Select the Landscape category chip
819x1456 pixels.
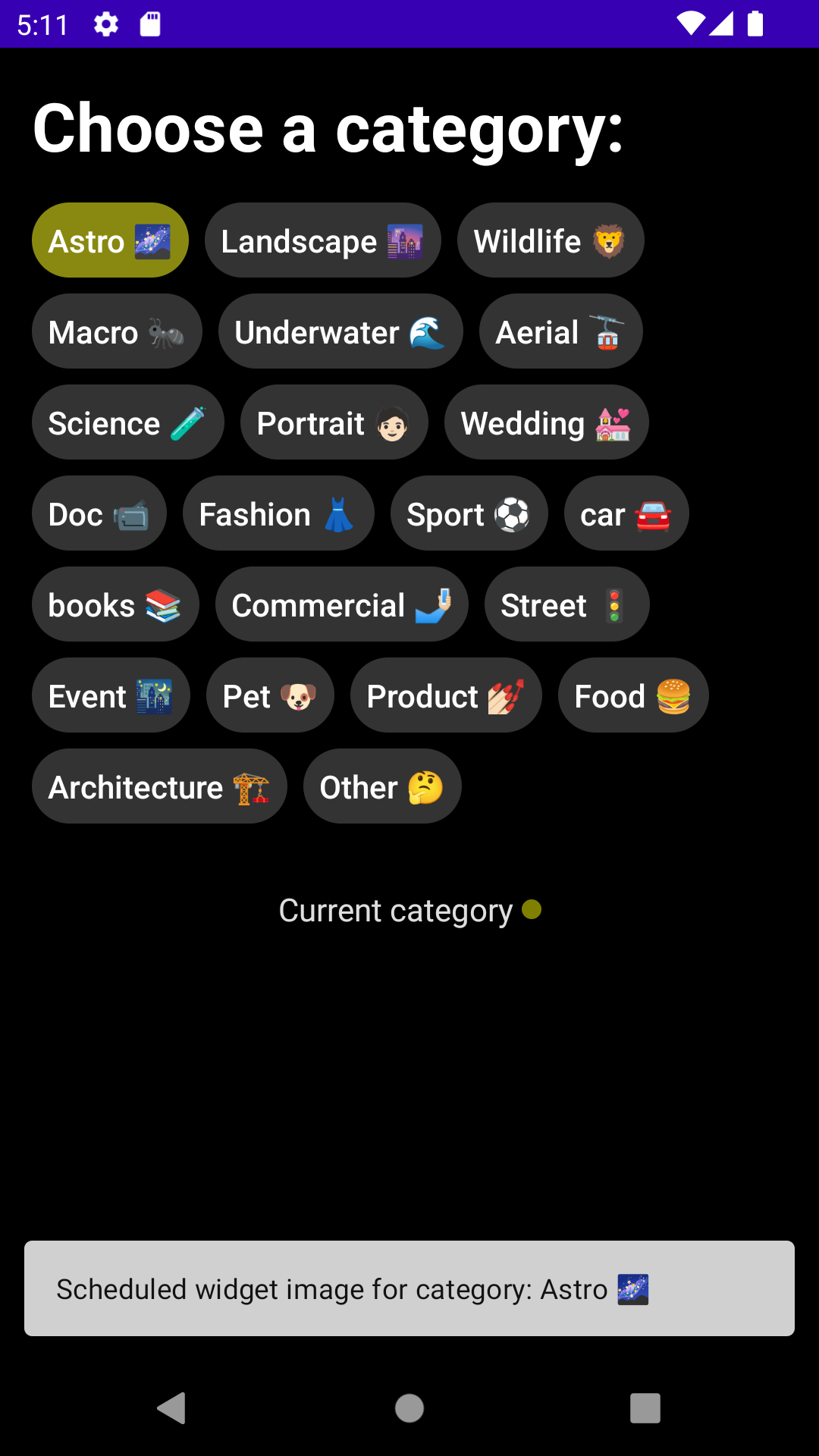(322, 240)
